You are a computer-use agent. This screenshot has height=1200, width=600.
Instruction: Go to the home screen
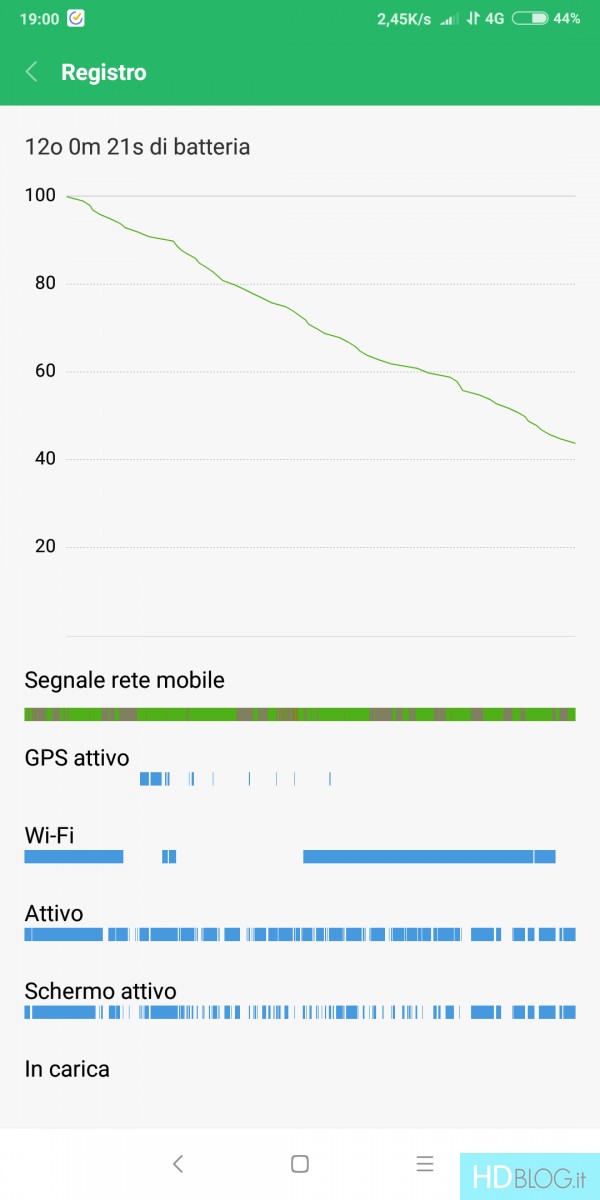pos(299,1163)
